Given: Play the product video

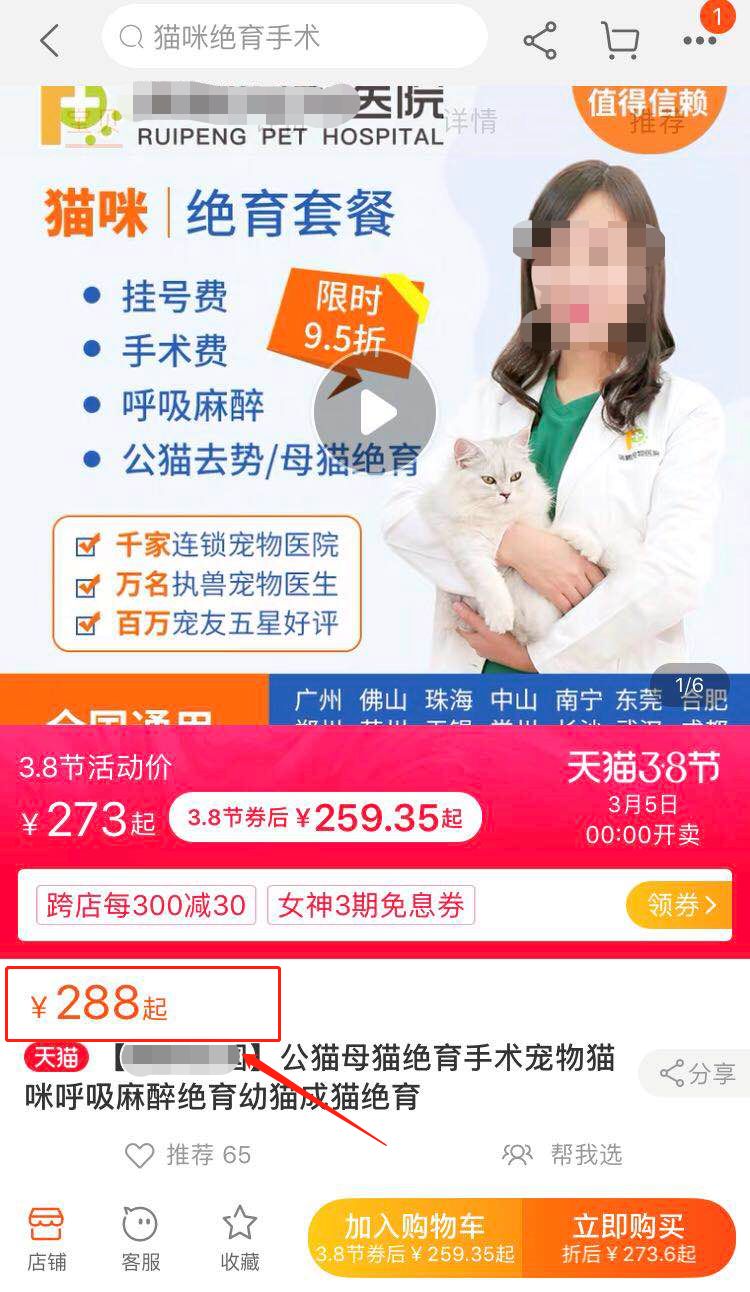Looking at the screenshot, I should 375,411.
